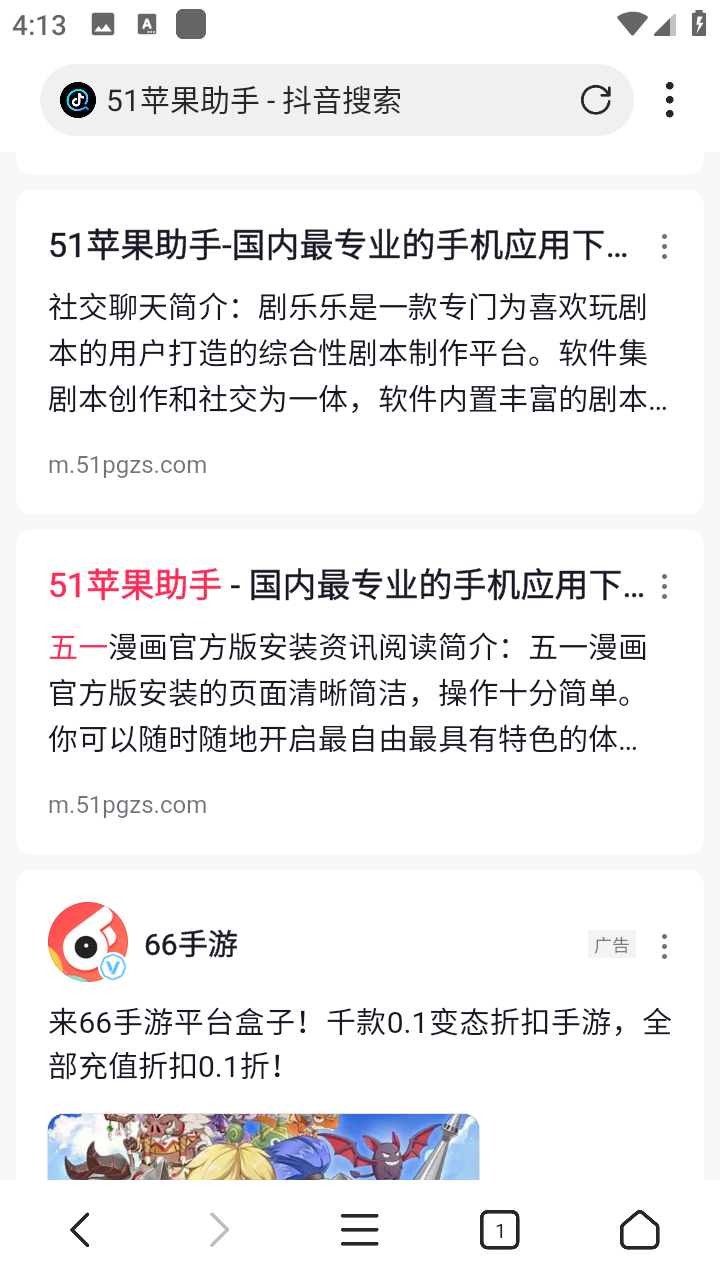Go to the browser home page
The image size is (720, 1280).
[x=639, y=1230]
